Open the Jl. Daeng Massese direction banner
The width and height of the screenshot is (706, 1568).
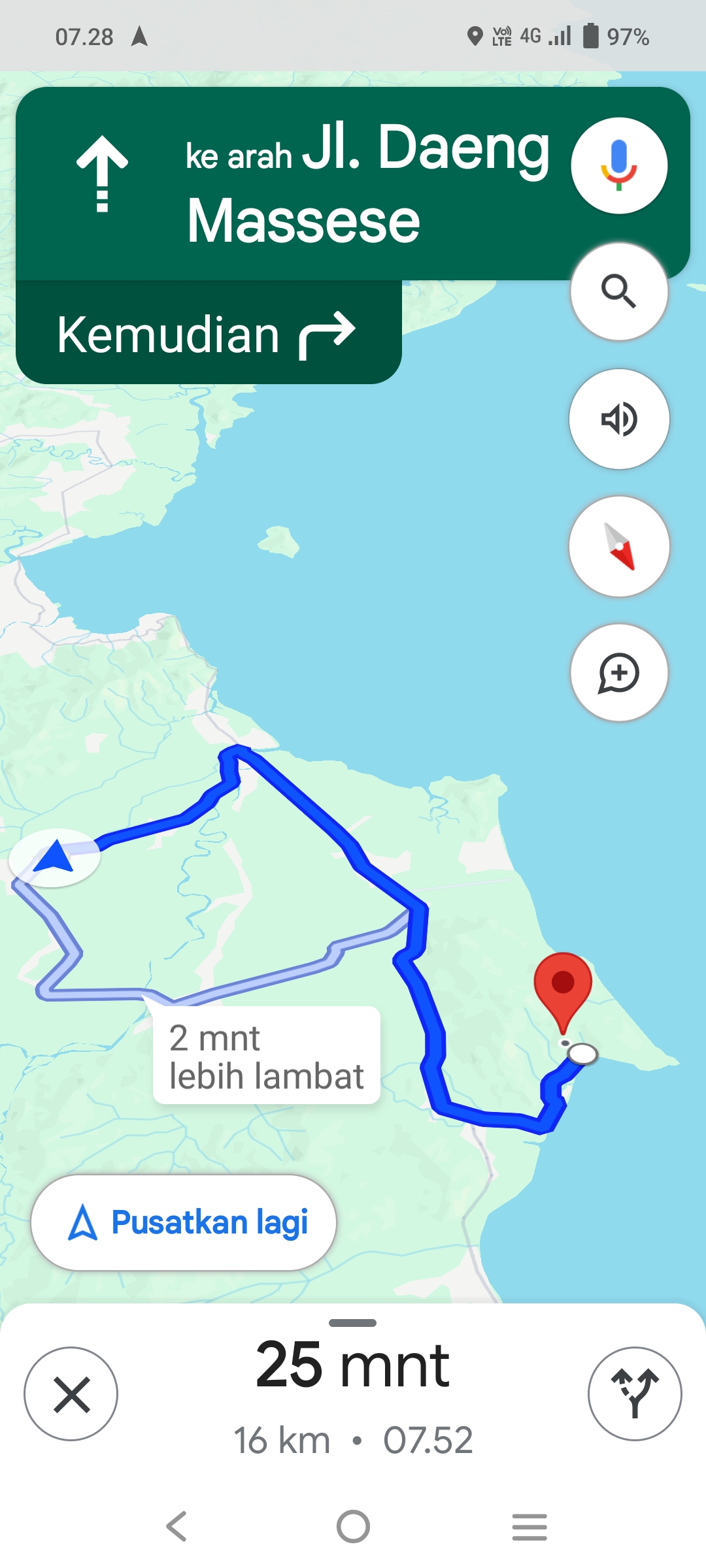coord(353,184)
